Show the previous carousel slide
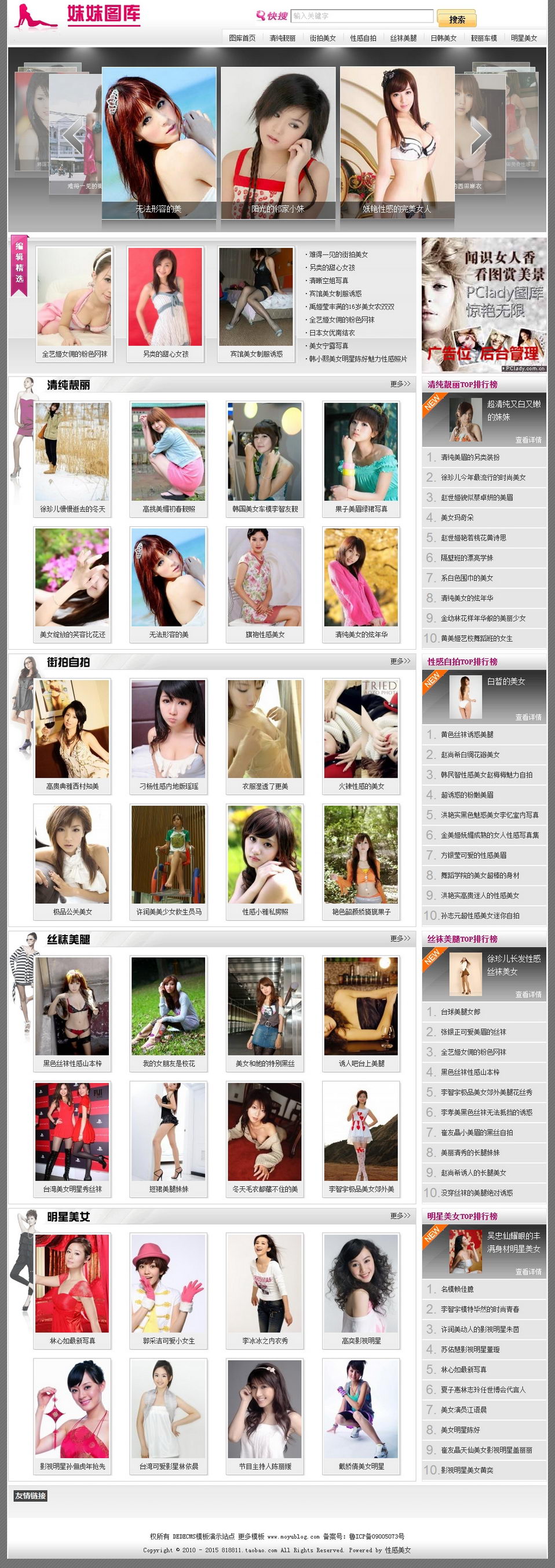The width and height of the screenshot is (555, 1568). 72,135
